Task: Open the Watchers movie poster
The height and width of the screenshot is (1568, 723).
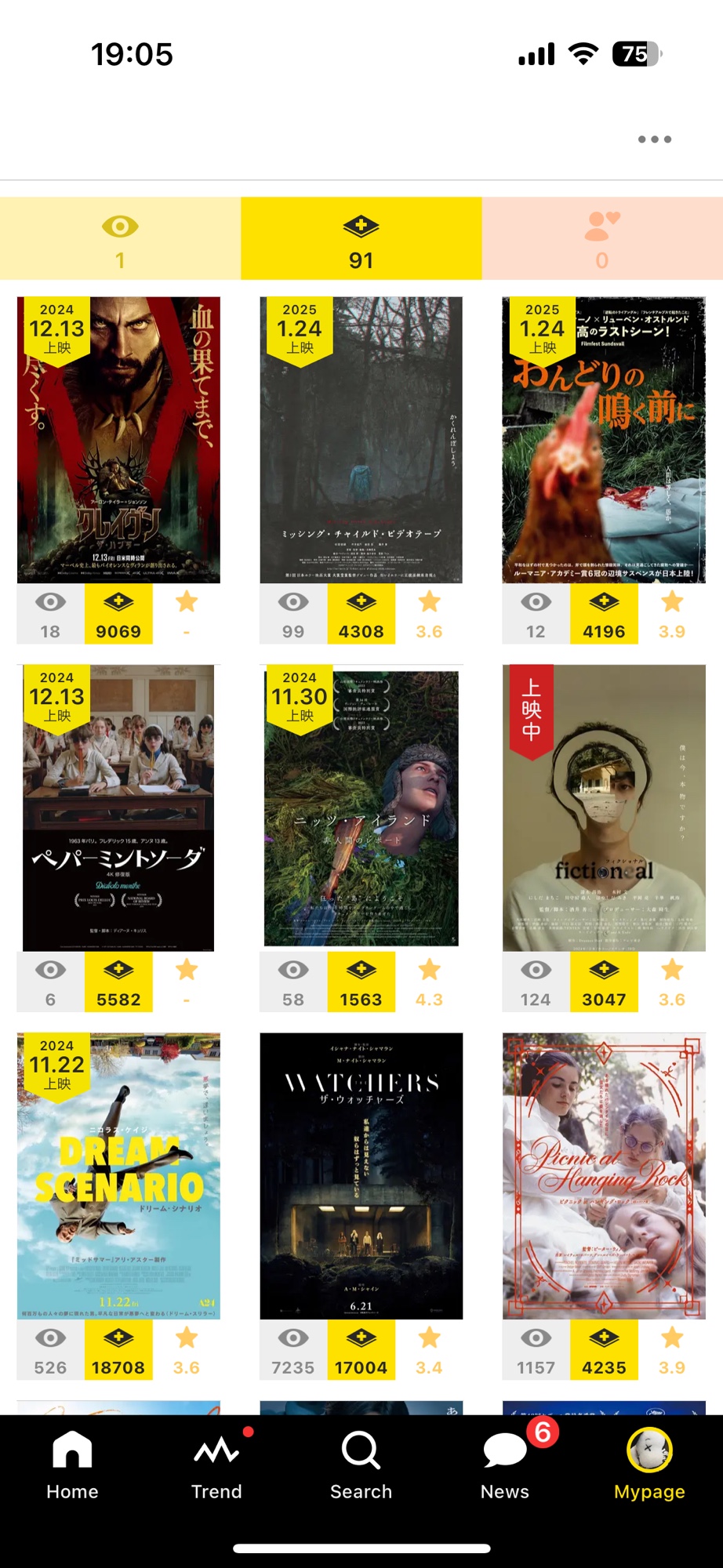Action: pyautogui.click(x=361, y=1175)
